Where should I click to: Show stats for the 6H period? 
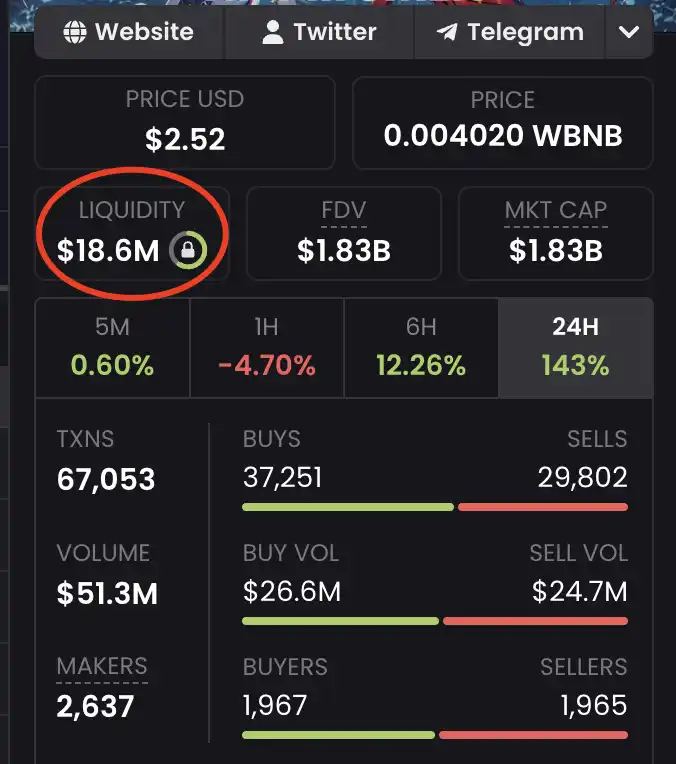421,348
